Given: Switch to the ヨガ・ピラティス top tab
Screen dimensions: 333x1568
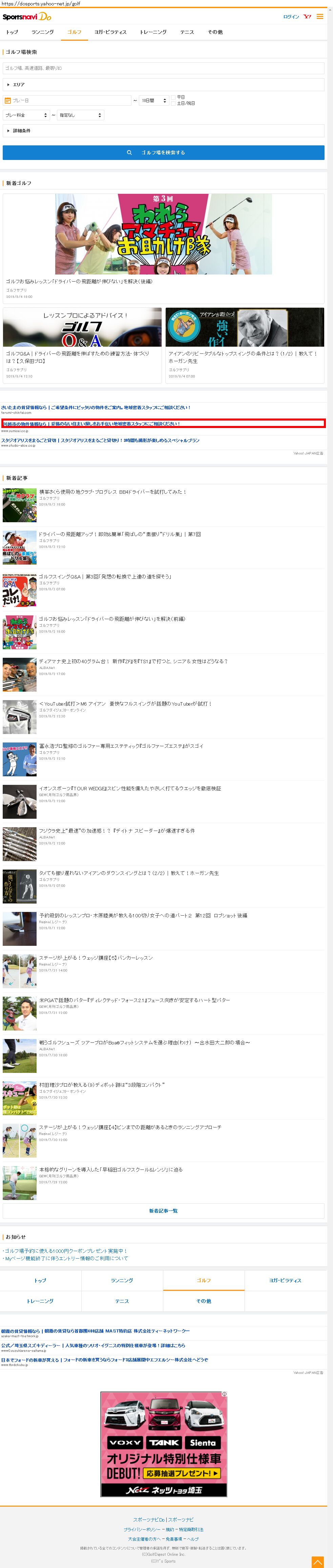Looking at the screenshot, I should coord(110,32).
